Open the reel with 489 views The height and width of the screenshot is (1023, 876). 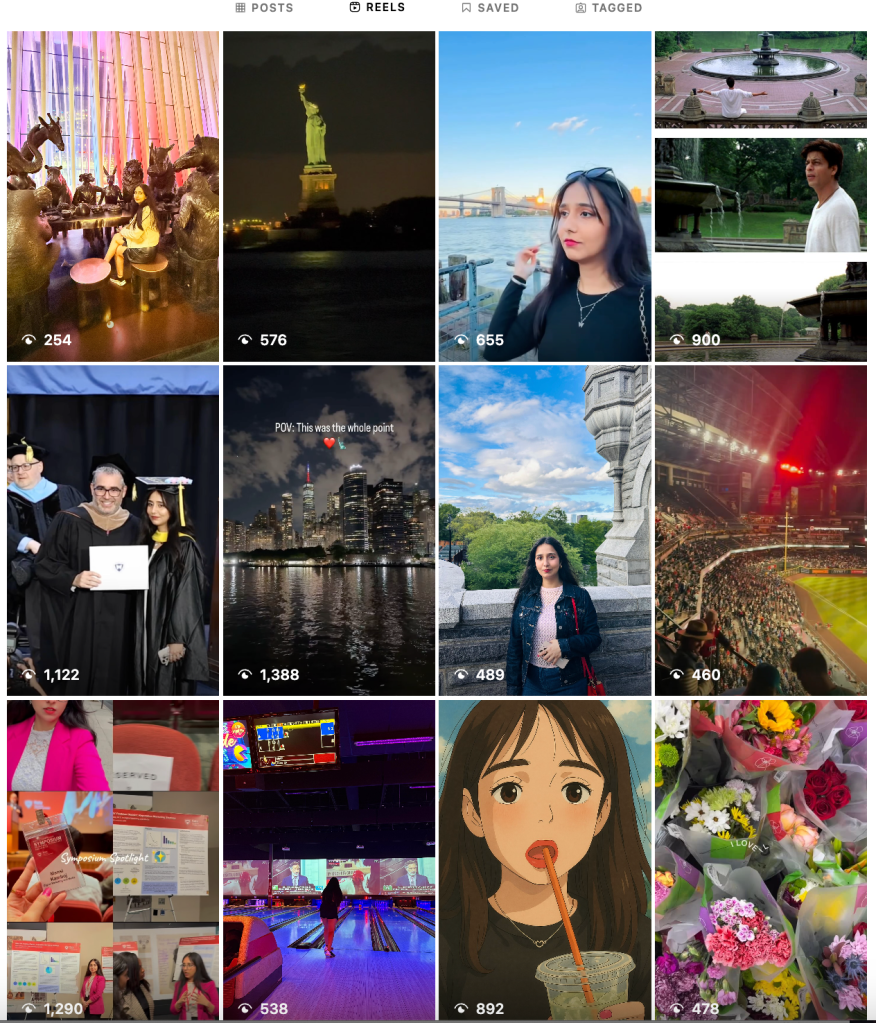(545, 530)
